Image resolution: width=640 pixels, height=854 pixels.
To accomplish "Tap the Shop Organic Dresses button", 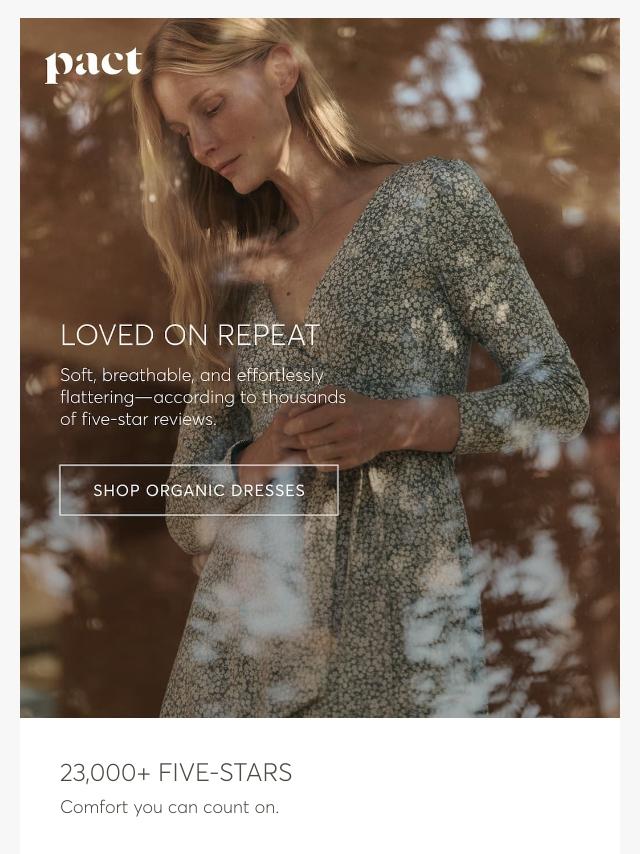I will 199,490.
